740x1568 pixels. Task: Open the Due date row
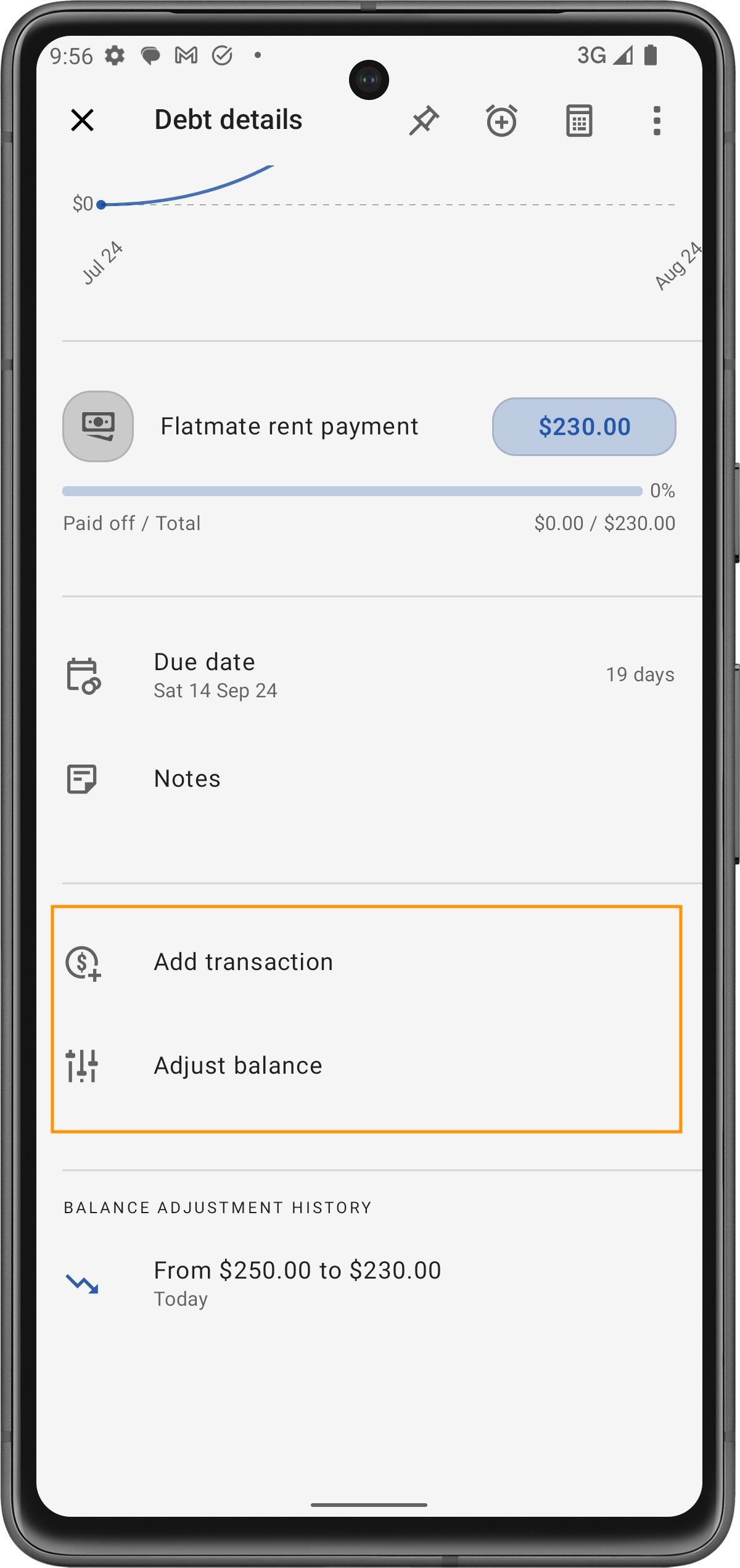[x=369, y=675]
